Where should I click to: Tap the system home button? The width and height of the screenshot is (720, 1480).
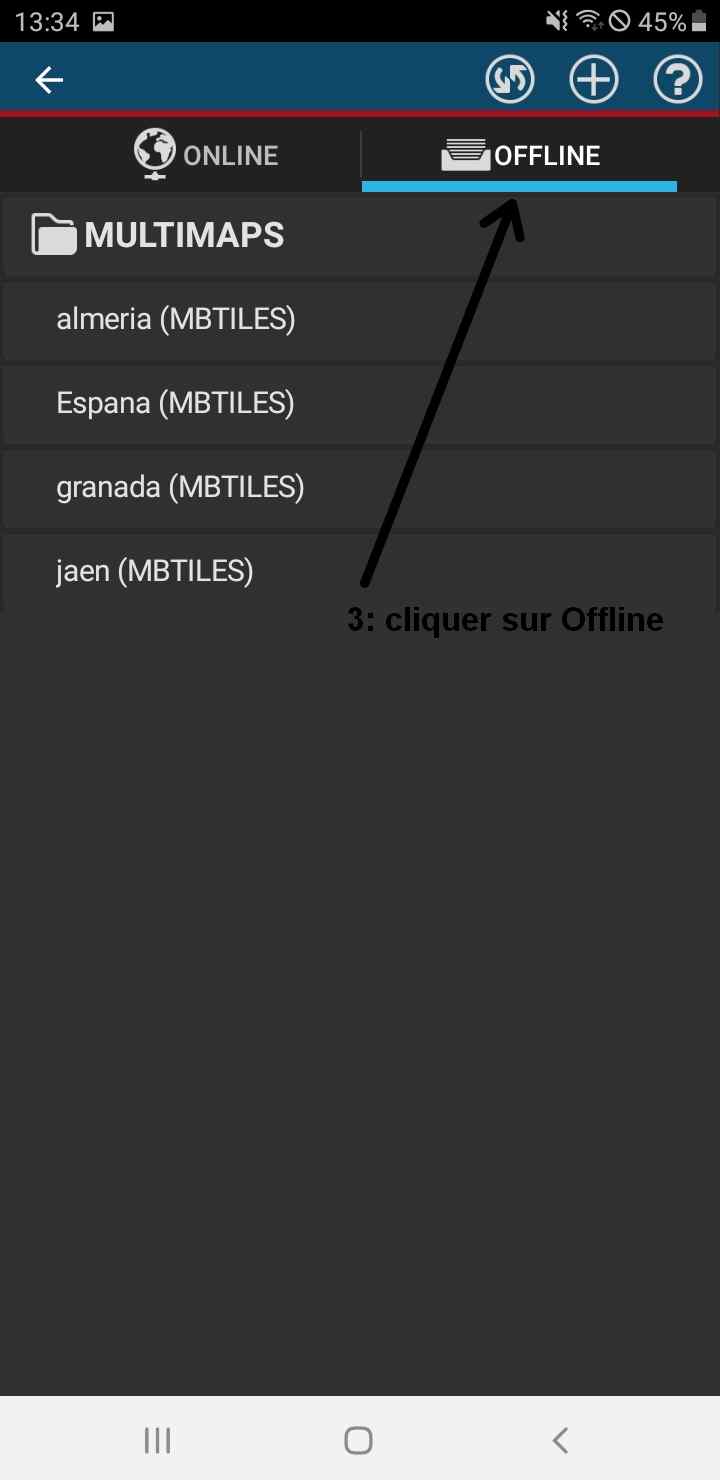[358, 1440]
